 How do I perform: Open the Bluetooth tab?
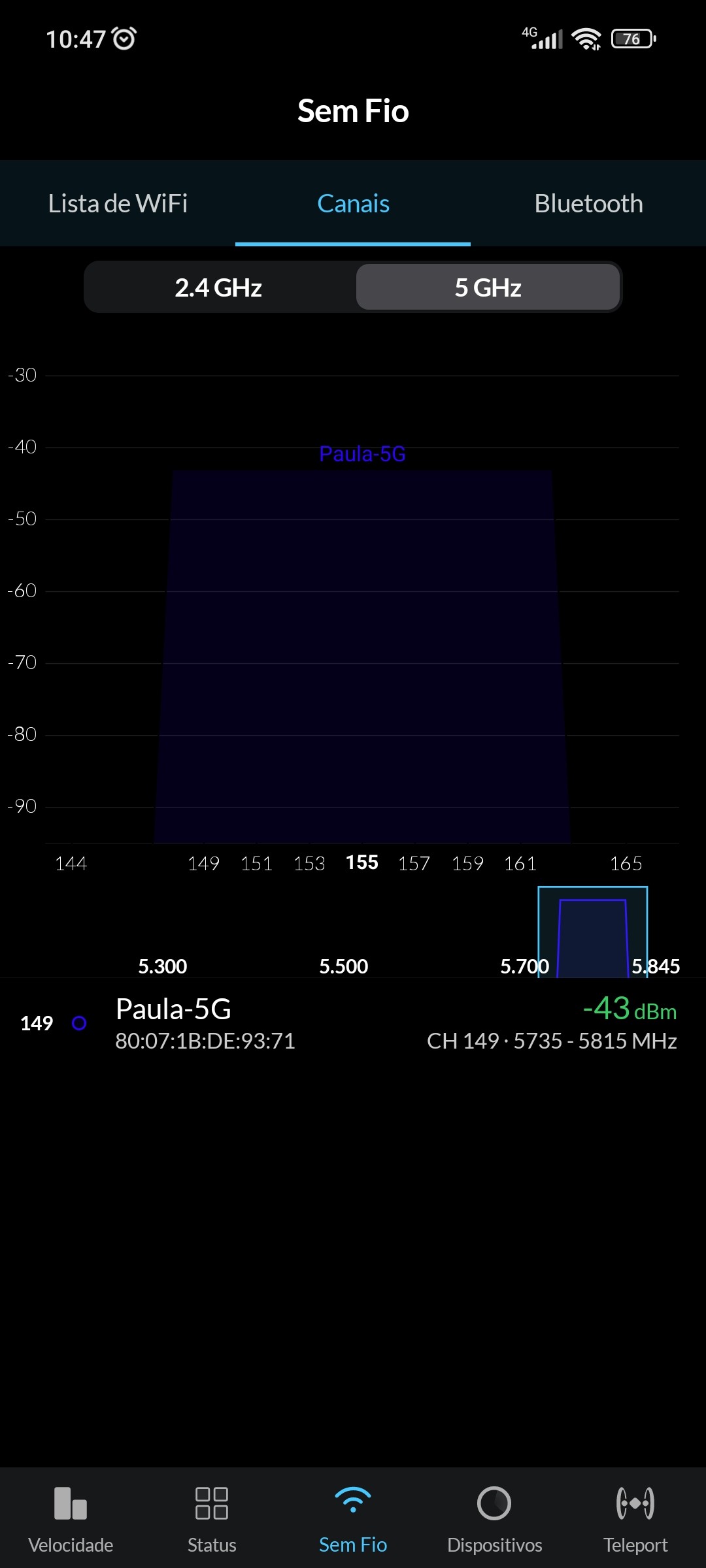[x=588, y=204]
